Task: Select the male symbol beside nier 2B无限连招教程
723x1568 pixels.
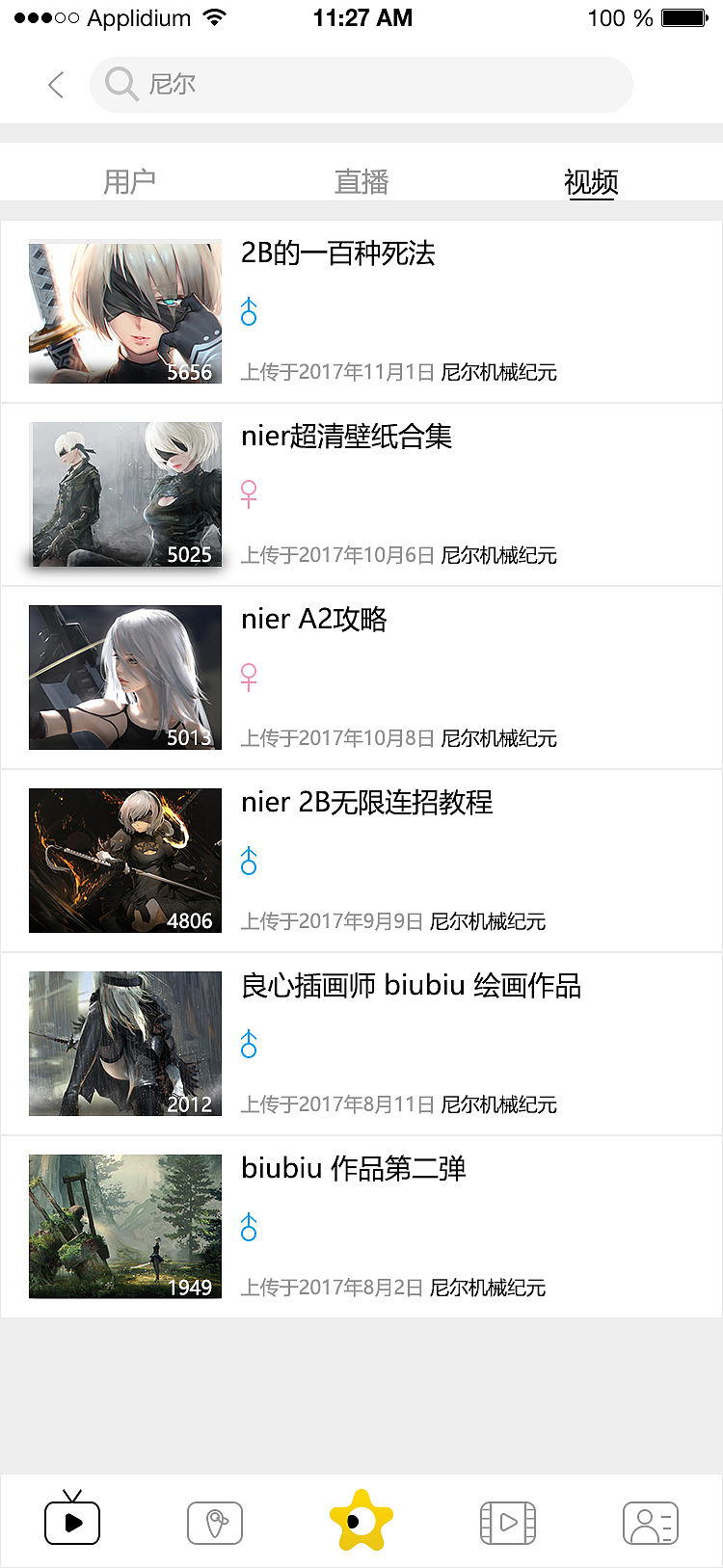Action: (249, 861)
